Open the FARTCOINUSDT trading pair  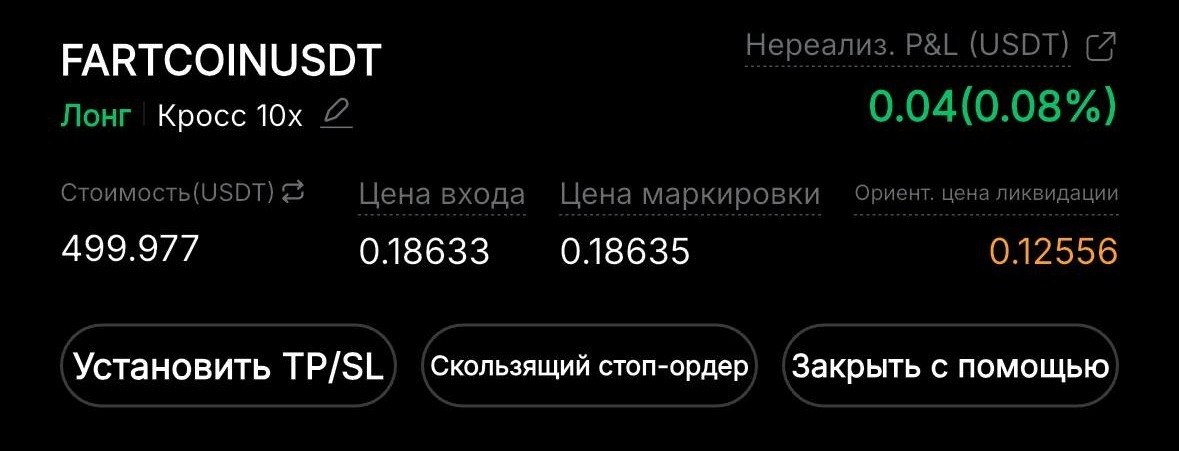point(221,62)
